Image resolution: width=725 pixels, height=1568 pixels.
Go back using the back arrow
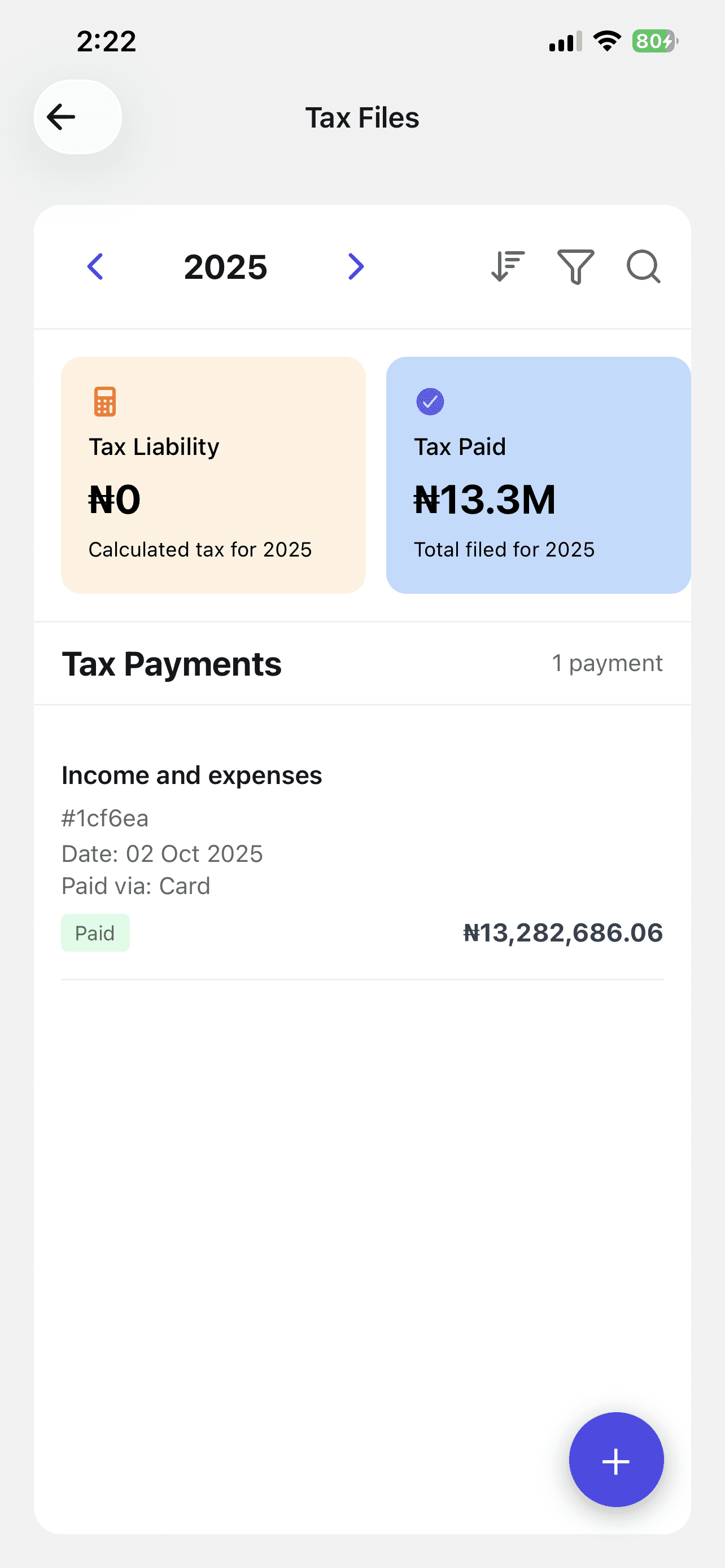point(60,117)
